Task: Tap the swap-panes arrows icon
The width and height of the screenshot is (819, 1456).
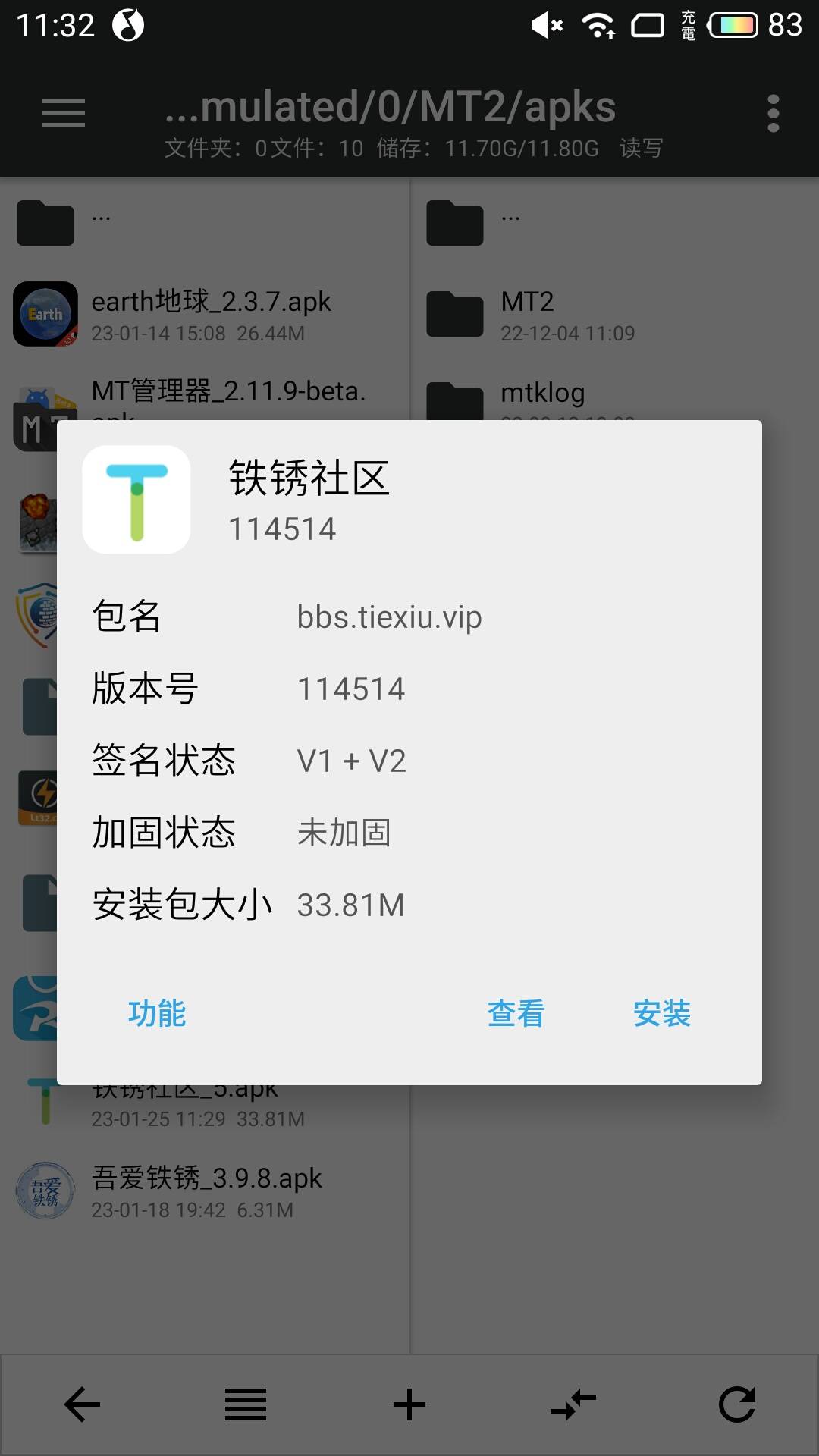Action: (x=573, y=1404)
